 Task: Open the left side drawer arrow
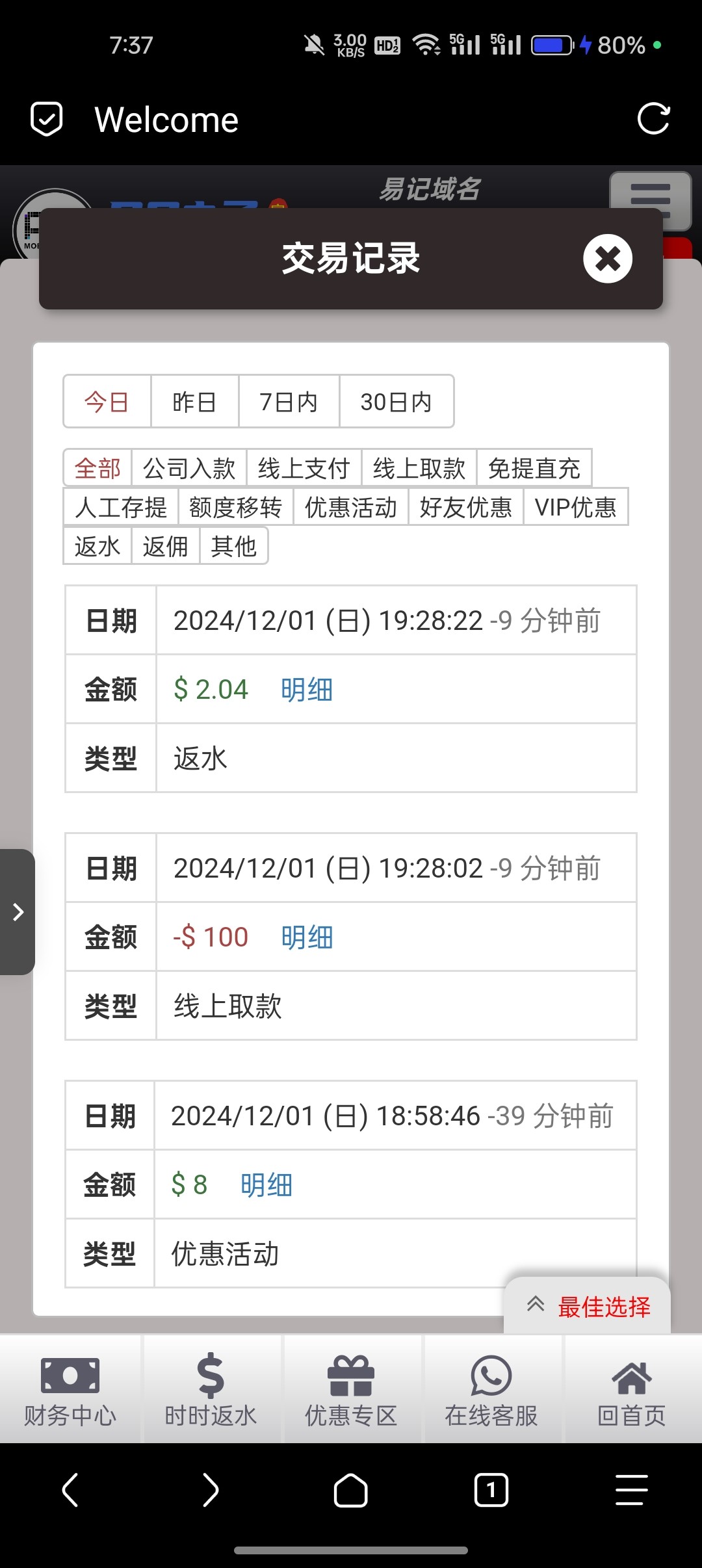tap(18, 911)
